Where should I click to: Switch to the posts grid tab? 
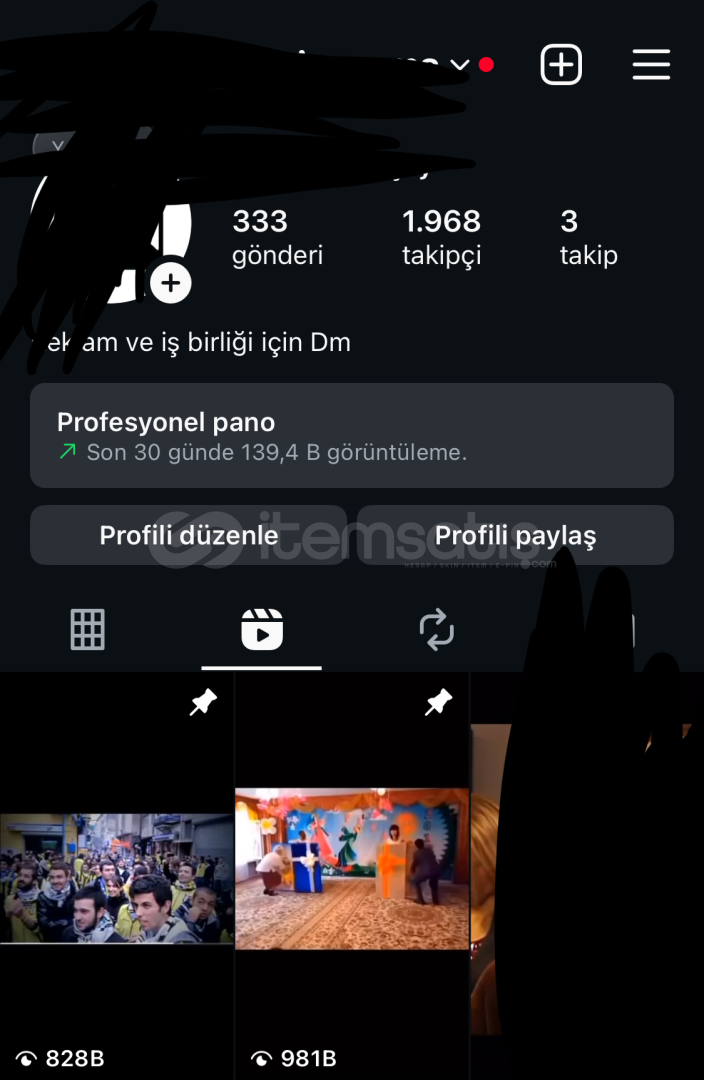click(87, 630)
